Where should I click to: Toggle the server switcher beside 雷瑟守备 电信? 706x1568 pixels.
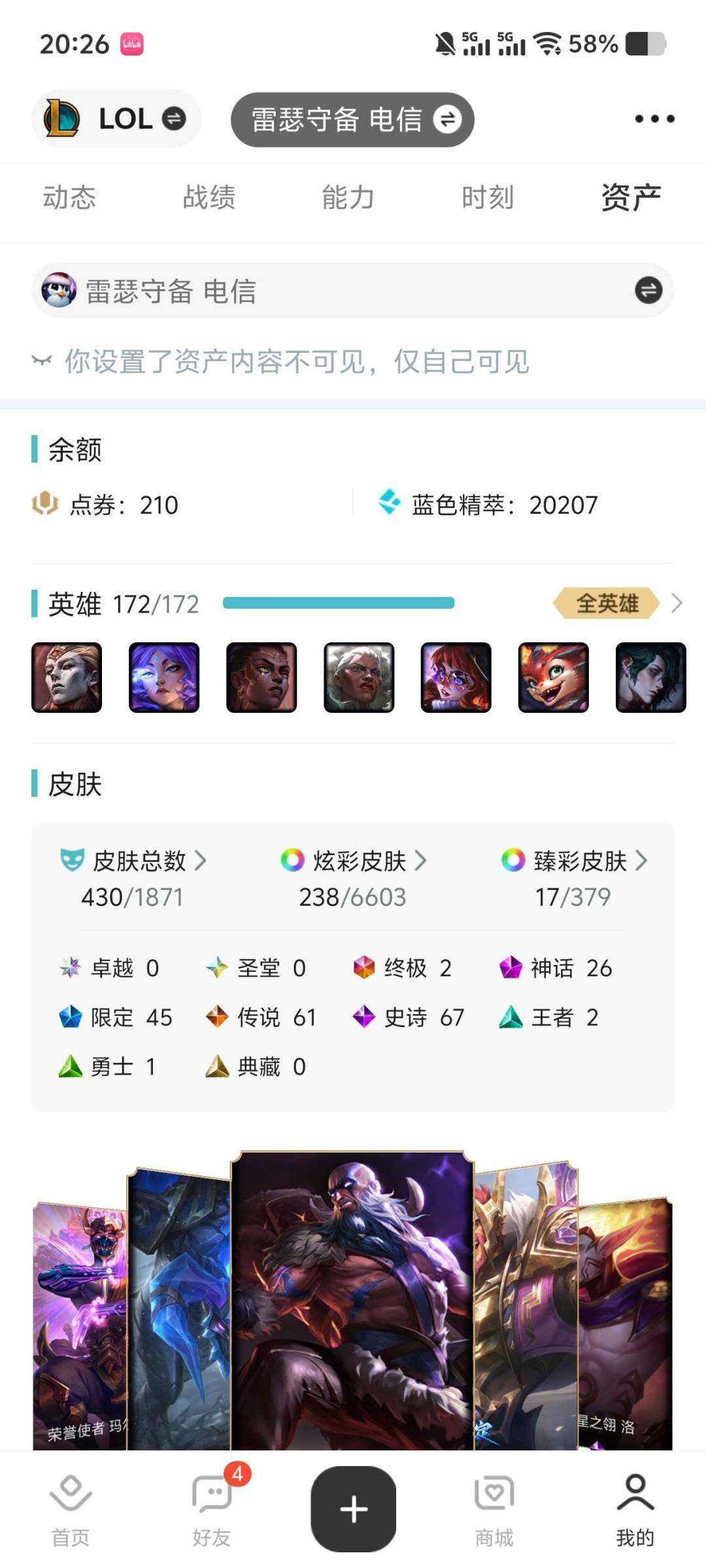coord(448,119)
